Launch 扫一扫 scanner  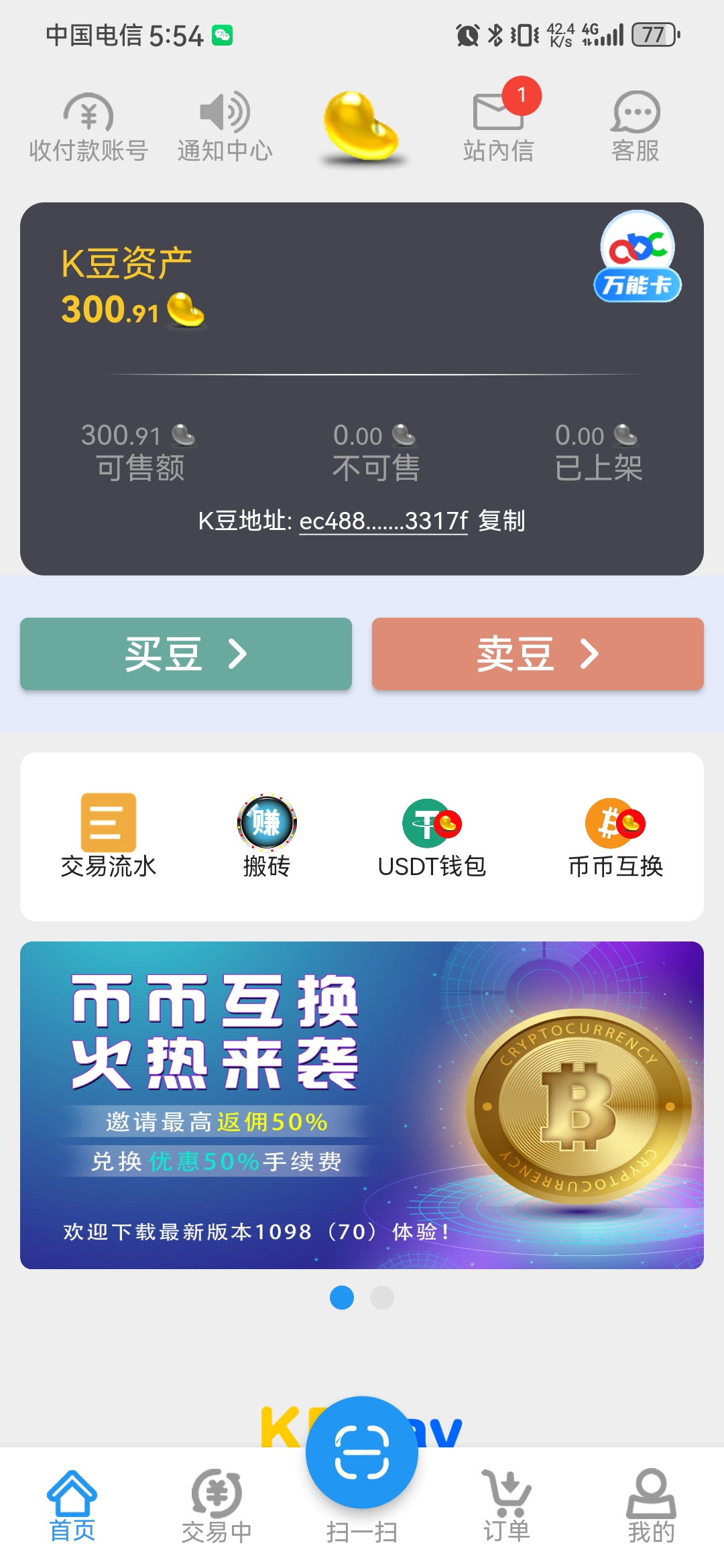point(362,1453)
